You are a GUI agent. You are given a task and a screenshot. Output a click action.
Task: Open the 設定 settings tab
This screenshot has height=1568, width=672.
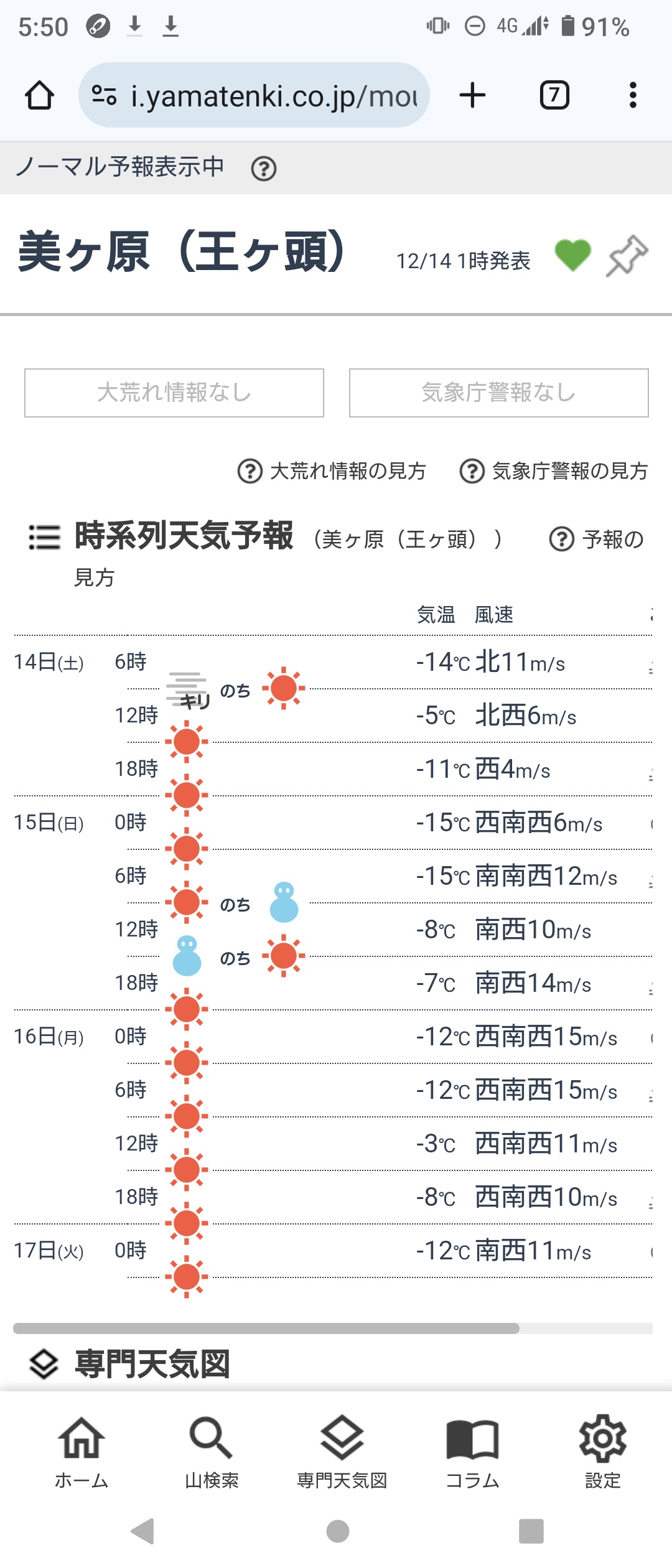[602, 1453]
